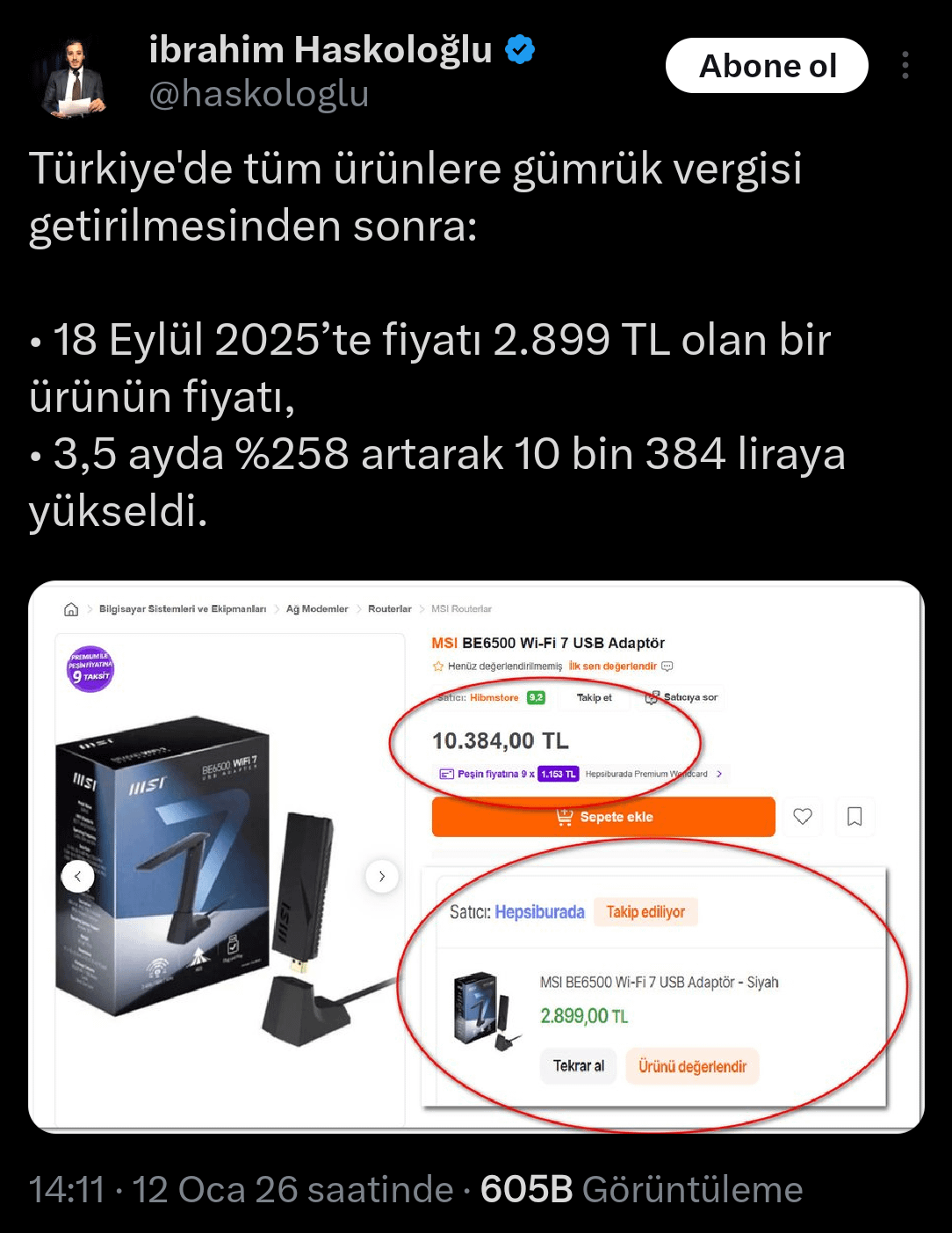Open the post's overflow menu
Viewport: 952px width, 1233px height.
click(x=905, y=66)
